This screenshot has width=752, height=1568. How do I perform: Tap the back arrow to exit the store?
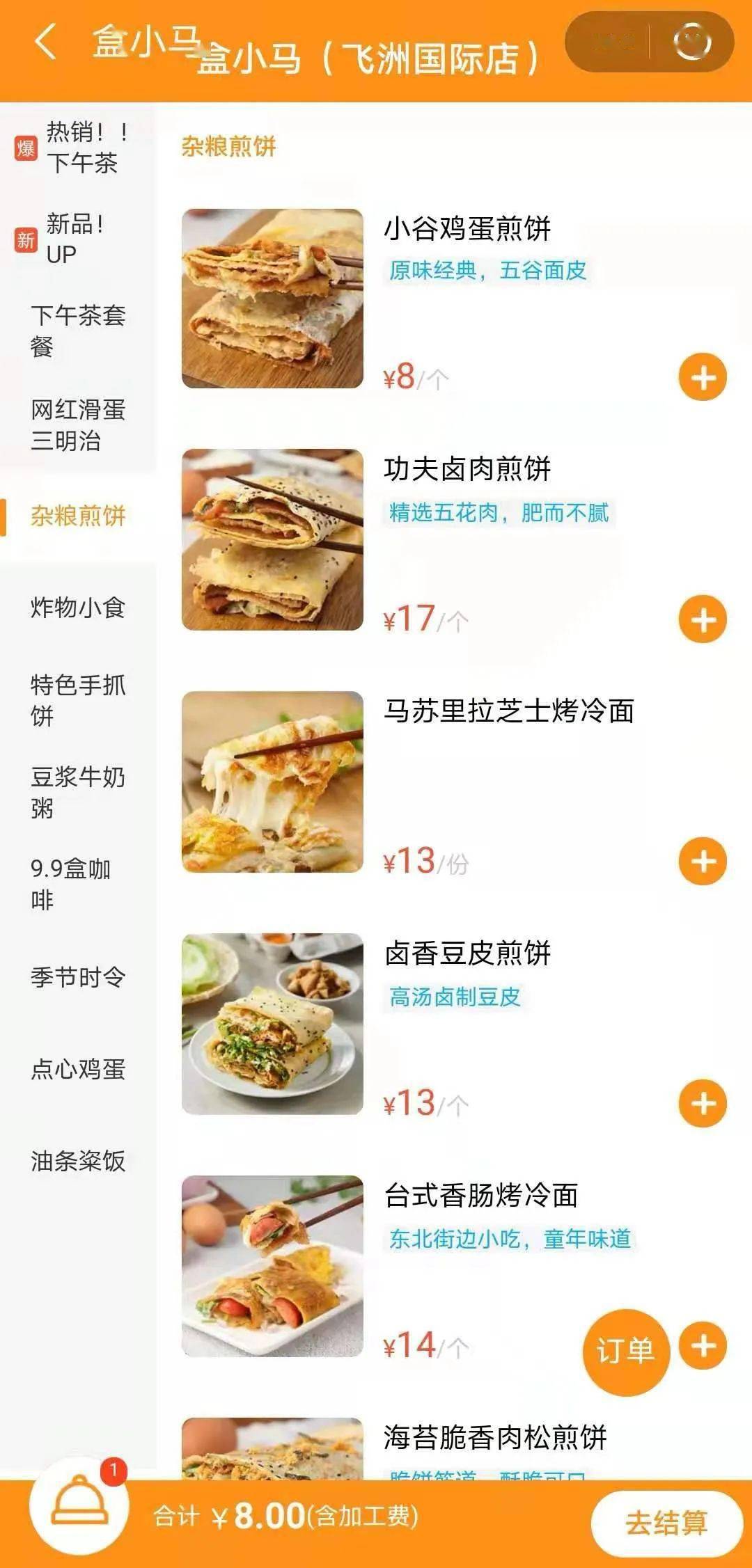click(x=43, y=42)
